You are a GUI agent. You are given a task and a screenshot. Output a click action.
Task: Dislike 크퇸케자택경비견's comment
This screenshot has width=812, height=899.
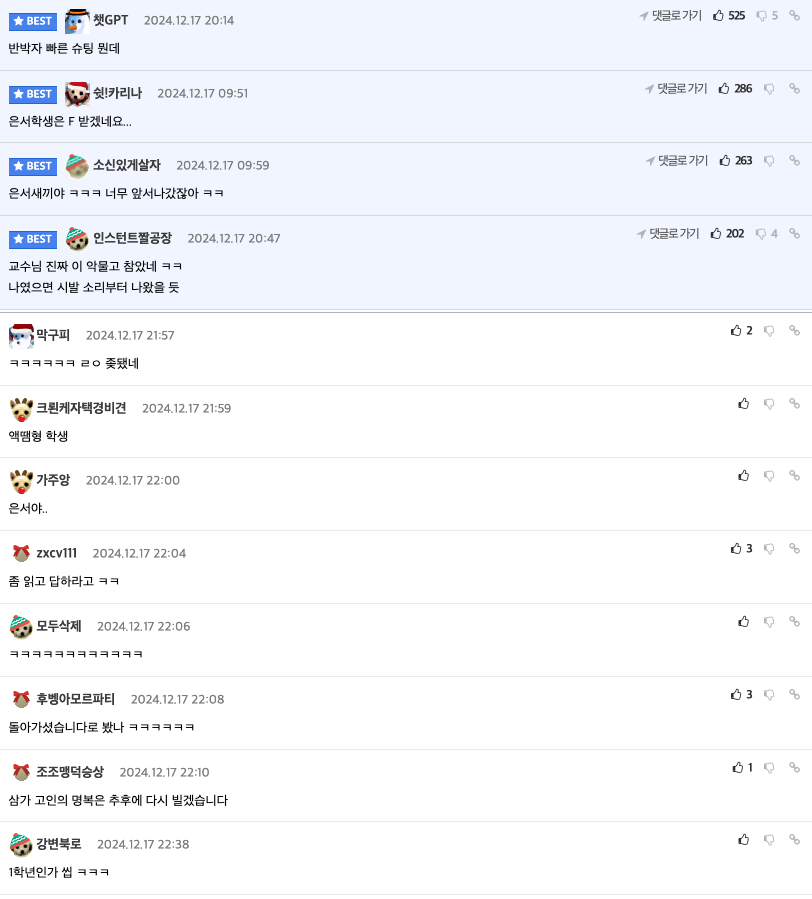tap(769, 404)
